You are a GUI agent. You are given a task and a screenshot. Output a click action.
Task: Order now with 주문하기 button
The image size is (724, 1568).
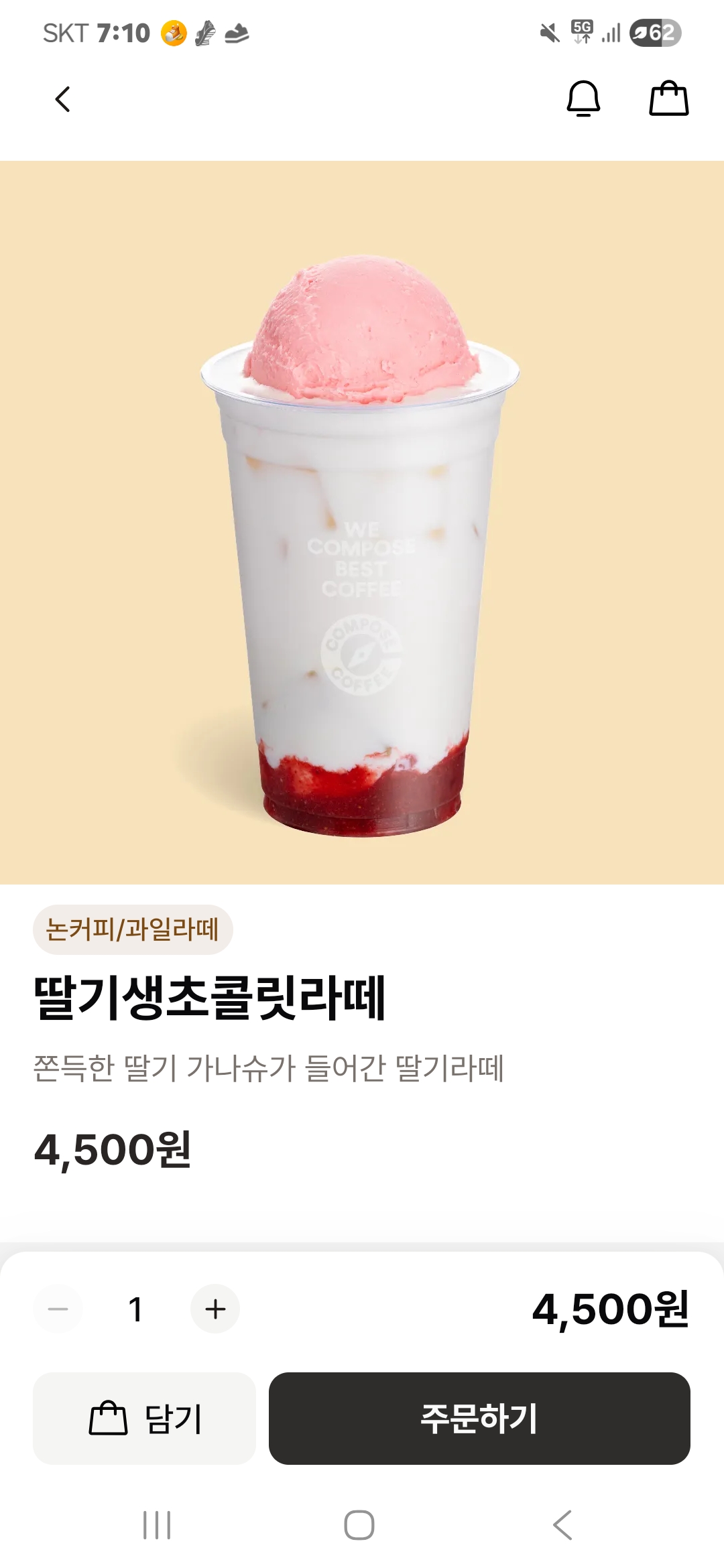[479, 1418]
